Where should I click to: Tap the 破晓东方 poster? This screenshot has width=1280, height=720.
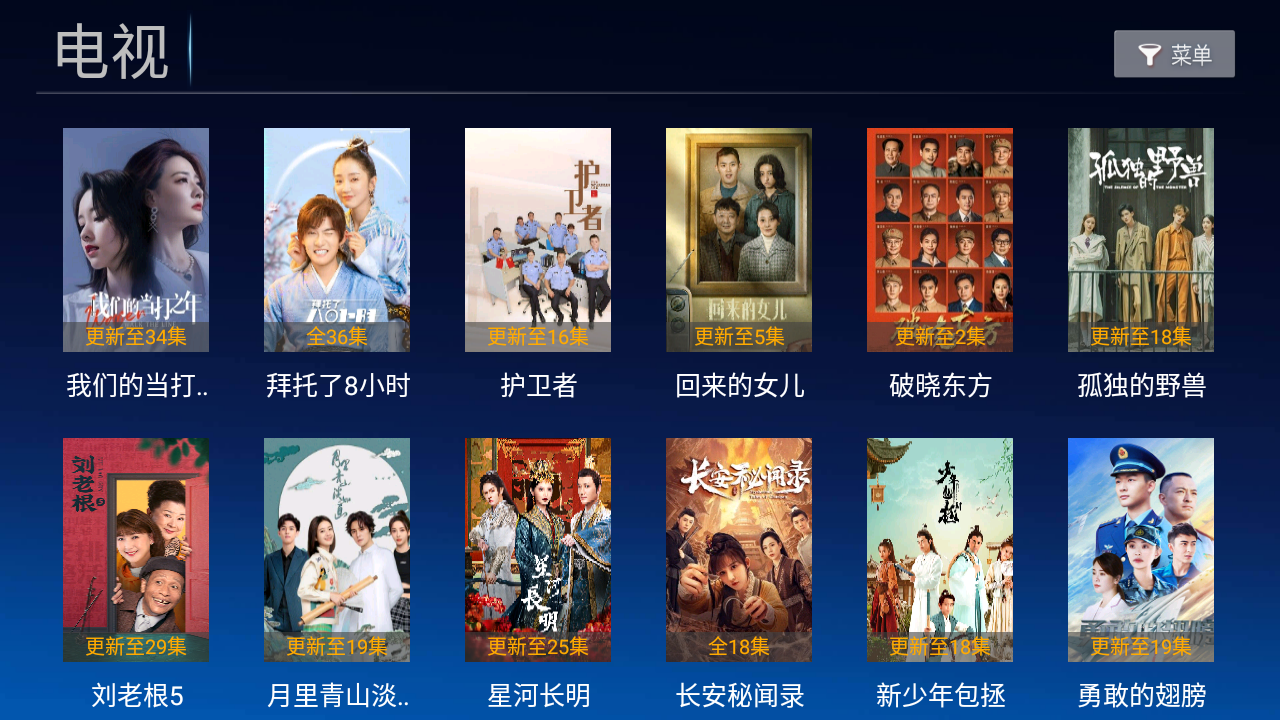click(x=940, y=240)
